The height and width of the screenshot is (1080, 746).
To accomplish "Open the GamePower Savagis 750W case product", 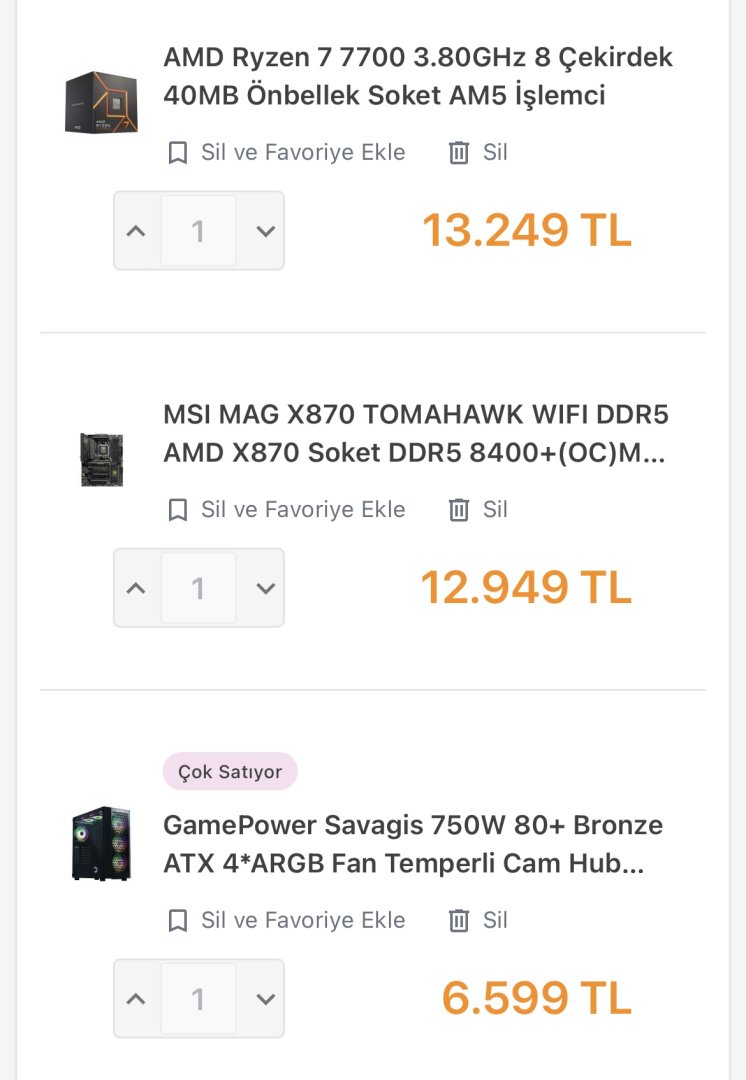I will point(412,844).
